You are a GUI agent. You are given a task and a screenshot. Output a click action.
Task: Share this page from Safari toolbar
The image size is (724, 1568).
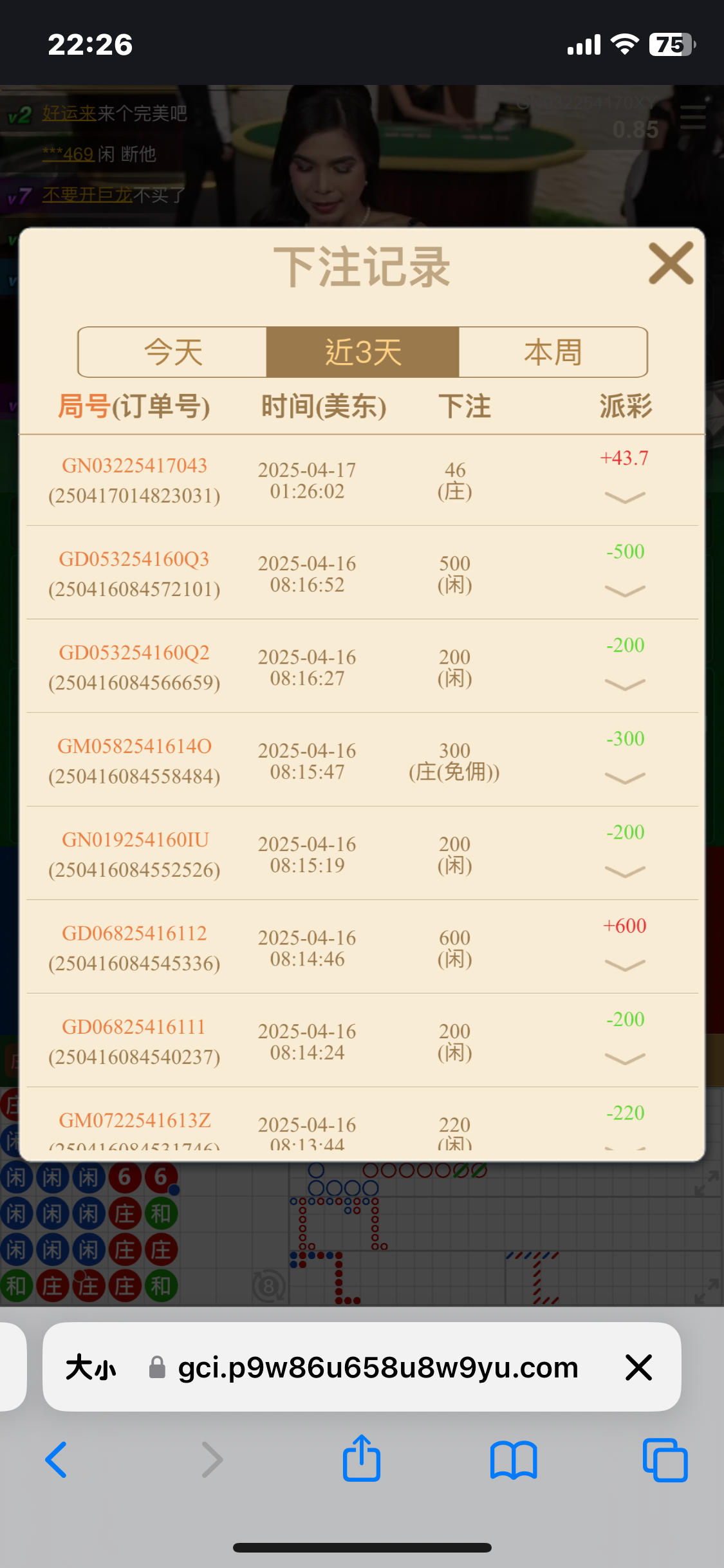[362, 1457]
